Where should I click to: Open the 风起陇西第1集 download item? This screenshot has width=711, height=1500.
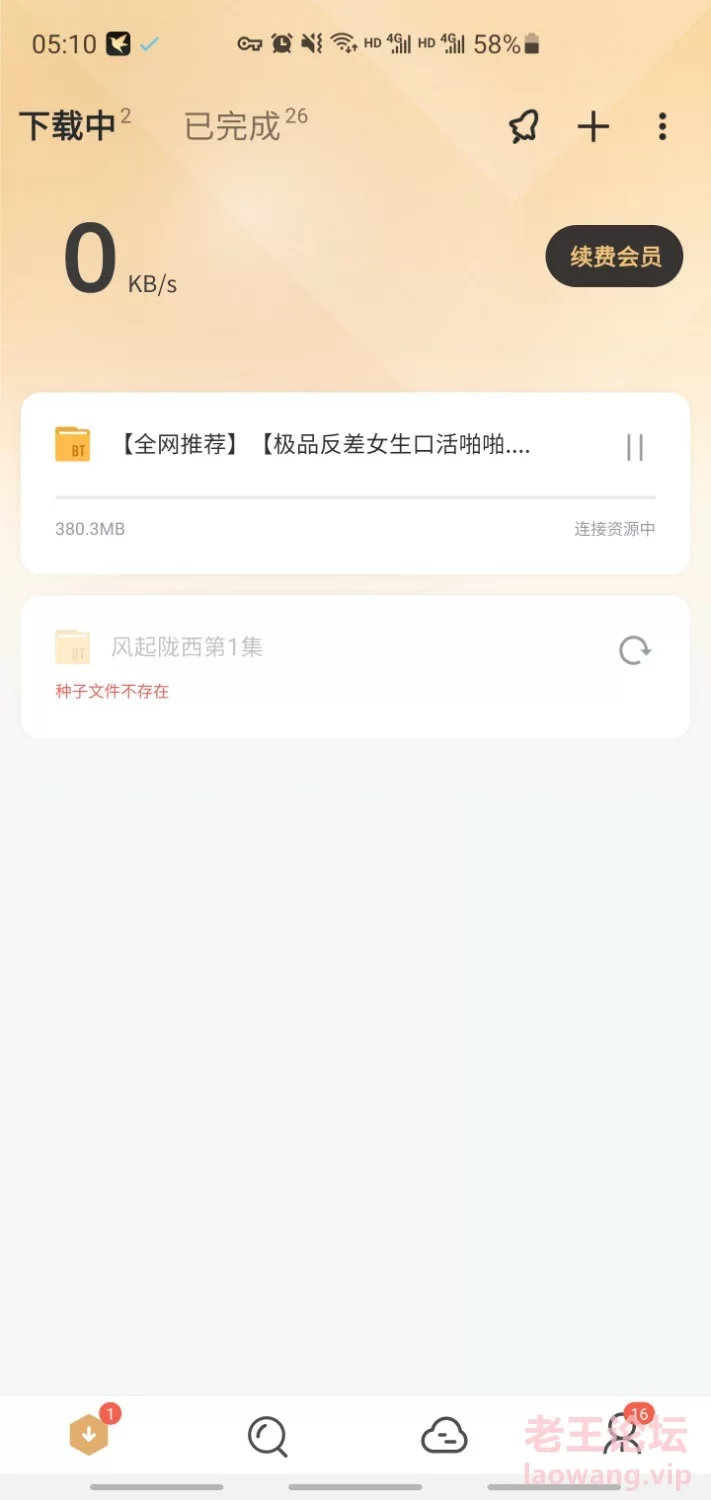(355, 667)
